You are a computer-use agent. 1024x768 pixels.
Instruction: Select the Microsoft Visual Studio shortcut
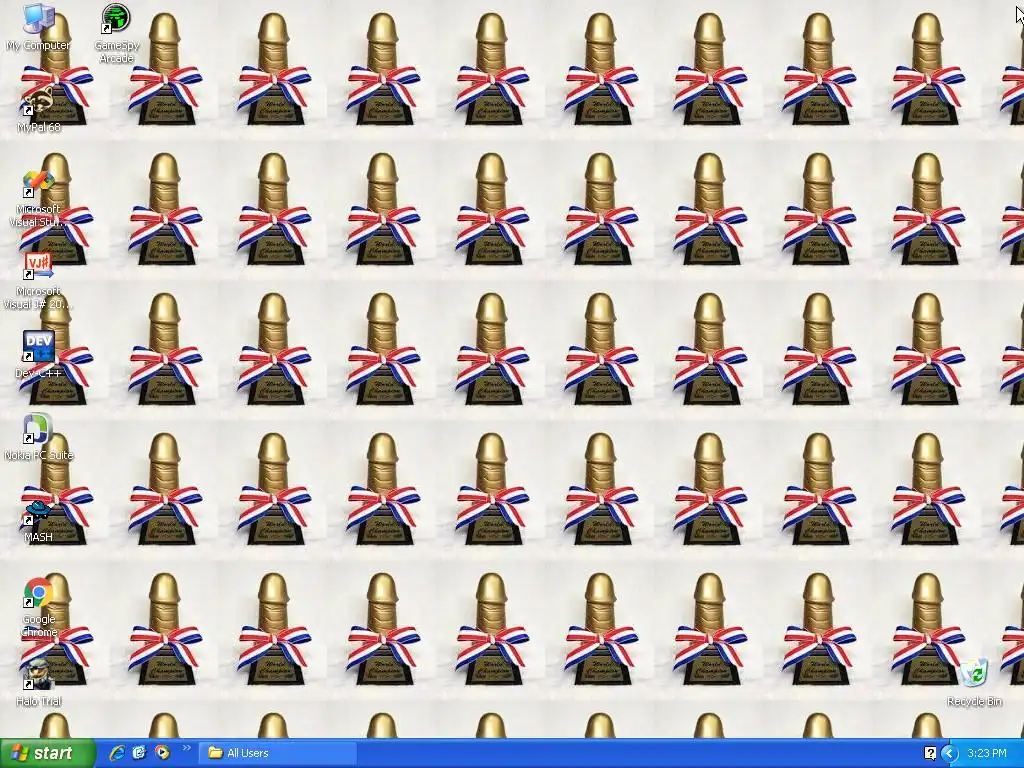pos(38,187)
